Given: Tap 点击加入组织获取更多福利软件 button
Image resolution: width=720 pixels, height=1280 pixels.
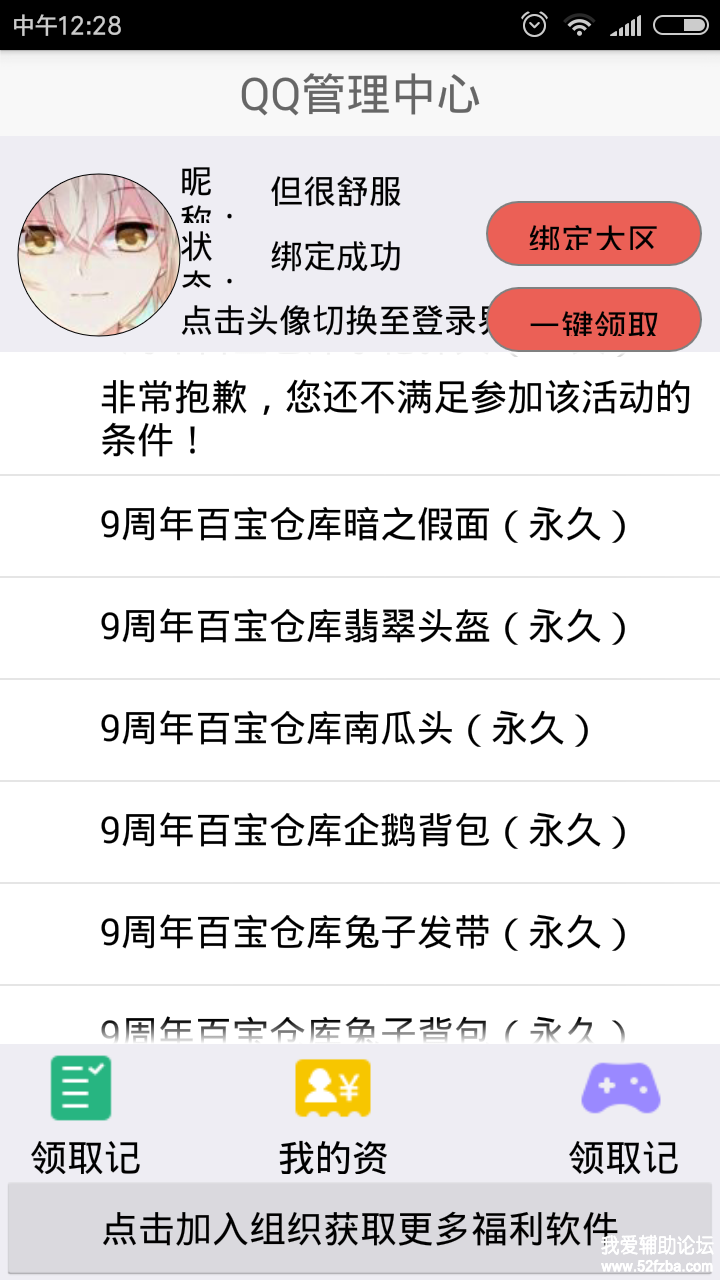Looking at the screenshot, I should click(360, 1228).
